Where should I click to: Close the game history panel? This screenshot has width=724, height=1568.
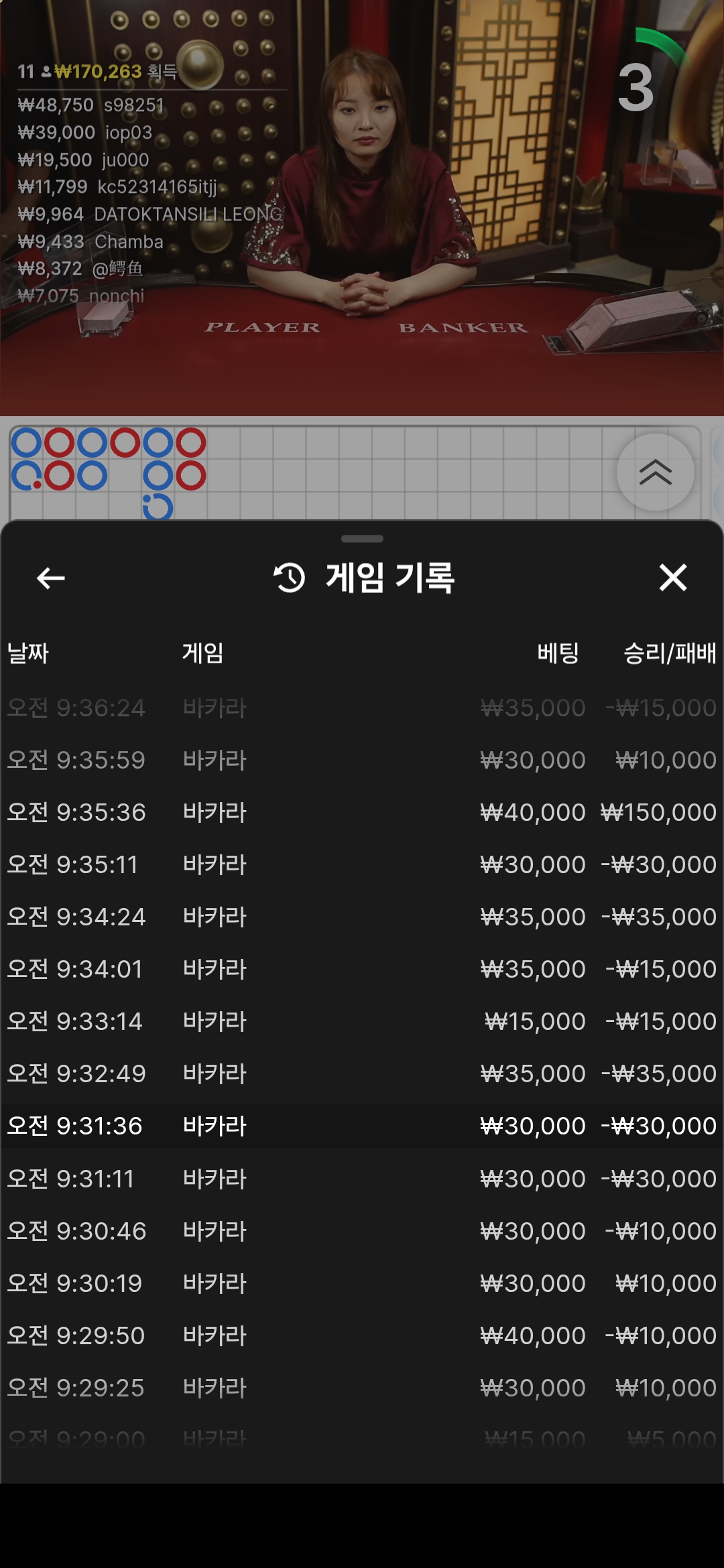(x=672, y=578)
